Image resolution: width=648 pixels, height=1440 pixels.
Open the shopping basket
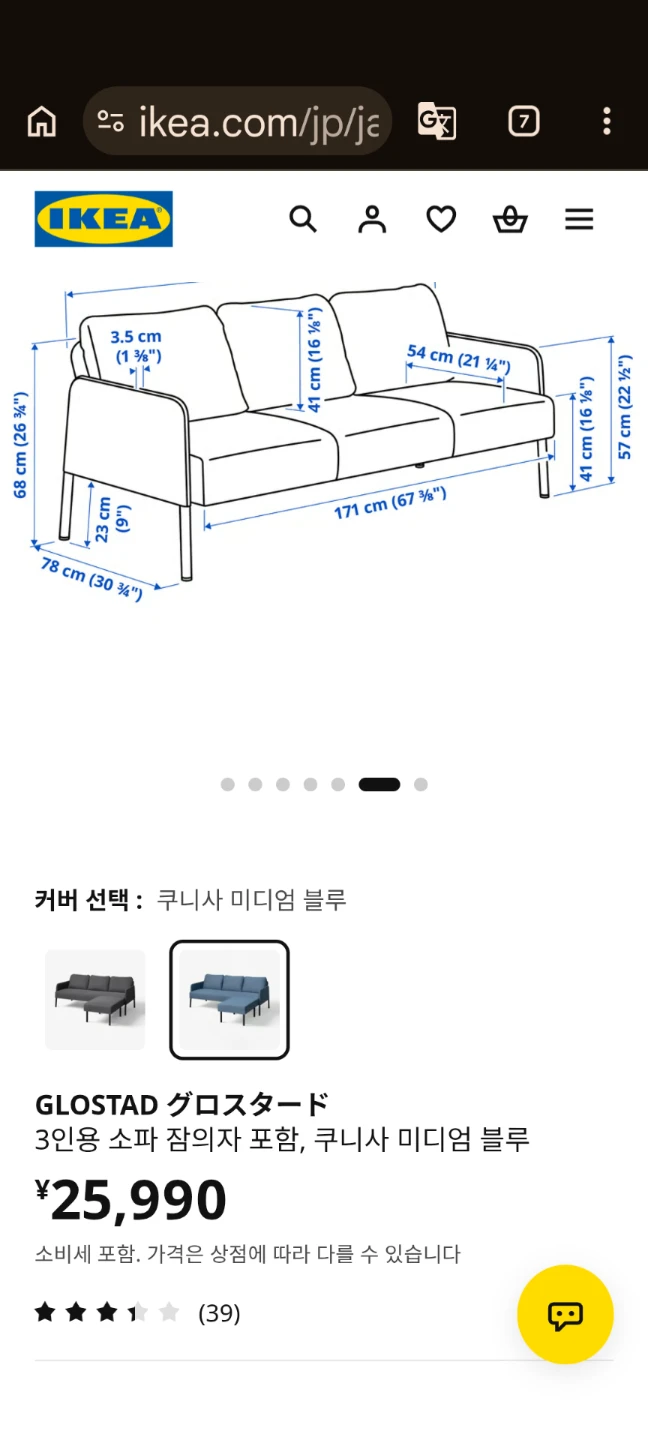[510, 219]
